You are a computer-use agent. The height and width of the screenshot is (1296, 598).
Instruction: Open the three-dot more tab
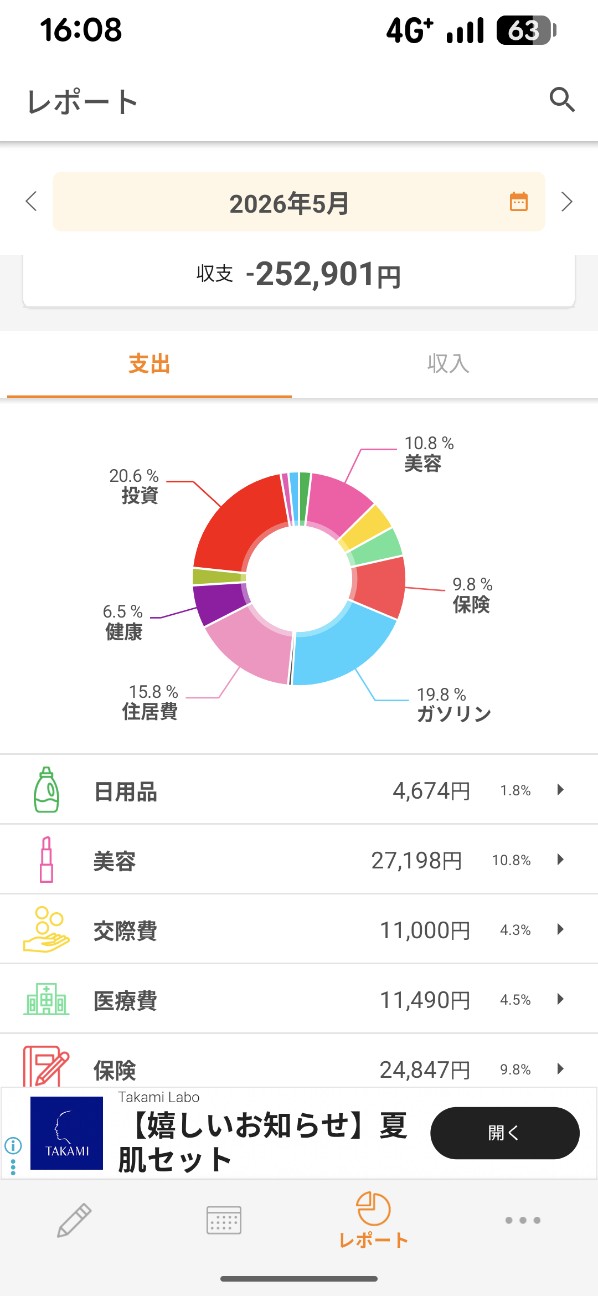pyautogui.click(x=523, y=1221)
